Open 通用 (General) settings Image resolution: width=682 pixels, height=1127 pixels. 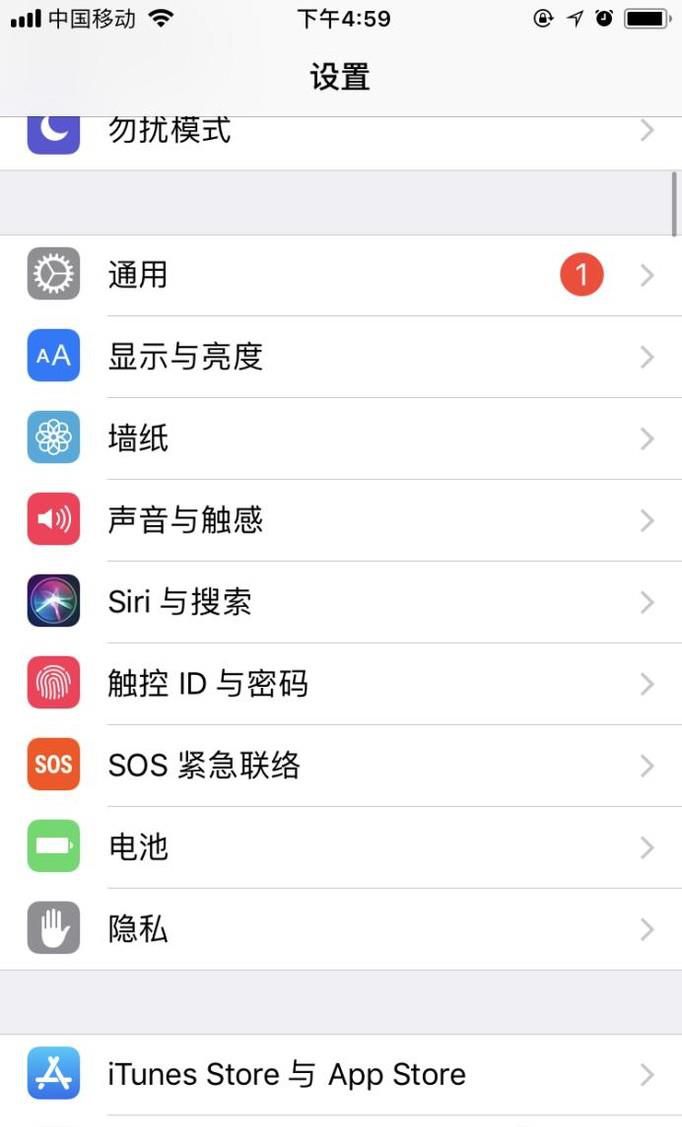pyautogui.click(x=340, y=275)
